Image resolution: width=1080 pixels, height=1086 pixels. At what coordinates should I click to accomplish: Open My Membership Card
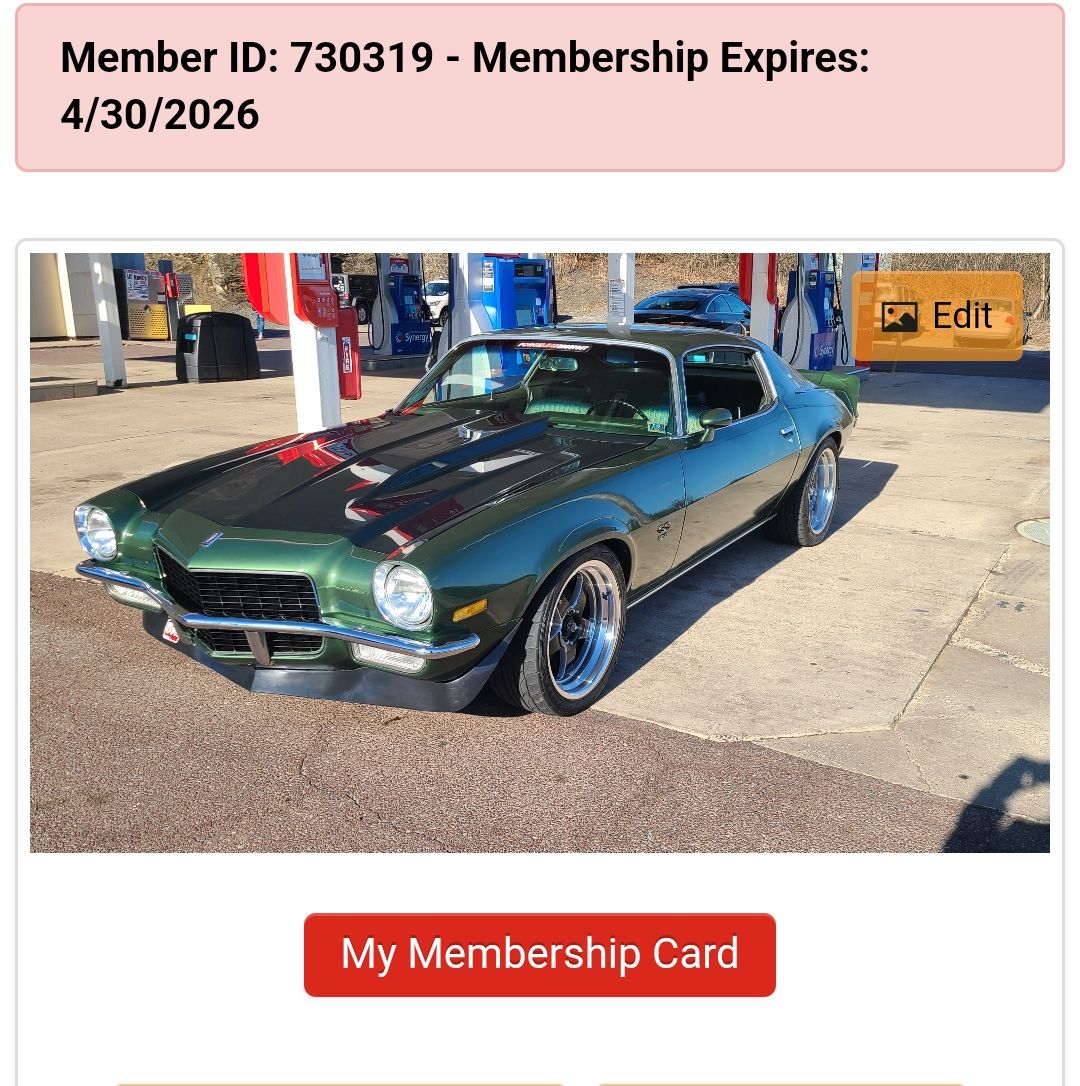(540, 954)
